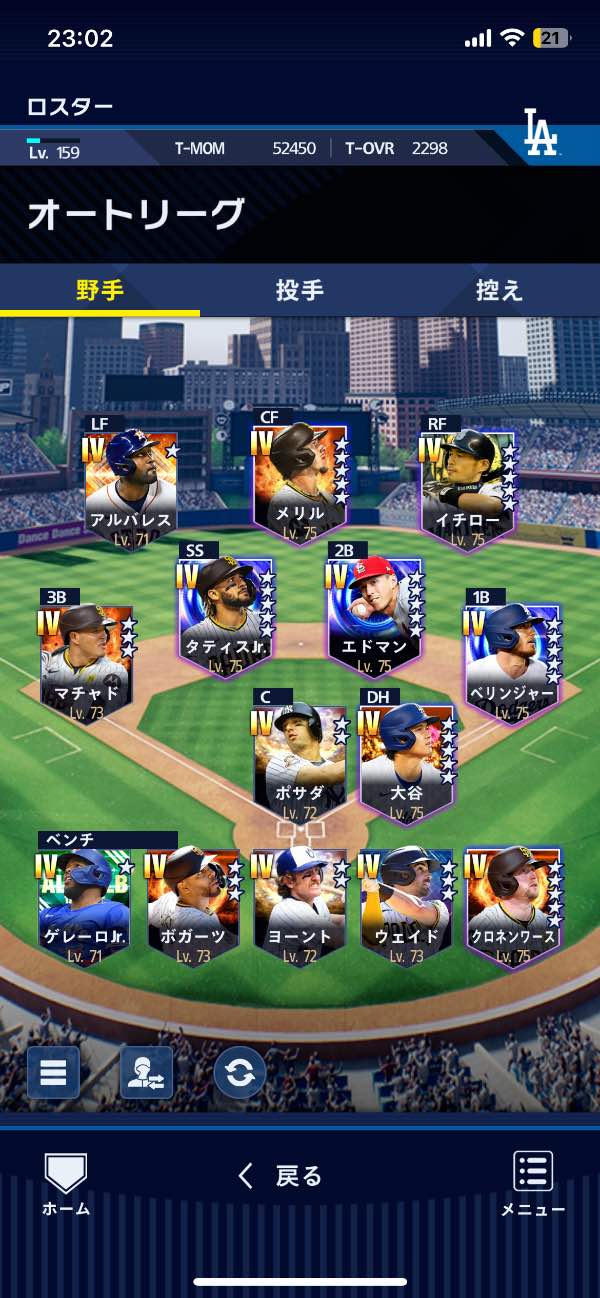The height and width of the screenshot is (1298, 600).
Task: Tap the player swap icon
Action: click(146, 1073)
